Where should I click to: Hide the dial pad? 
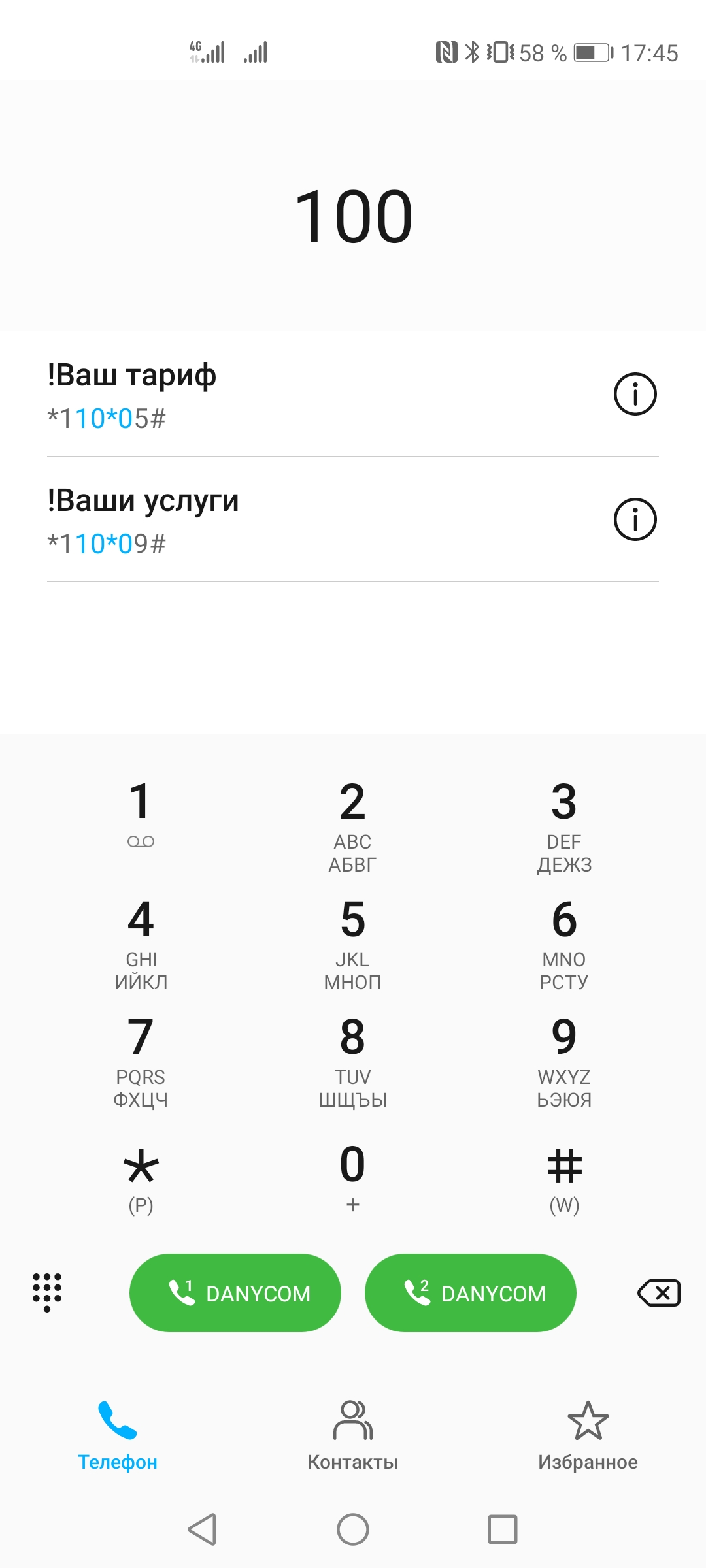click(47, 1292)
